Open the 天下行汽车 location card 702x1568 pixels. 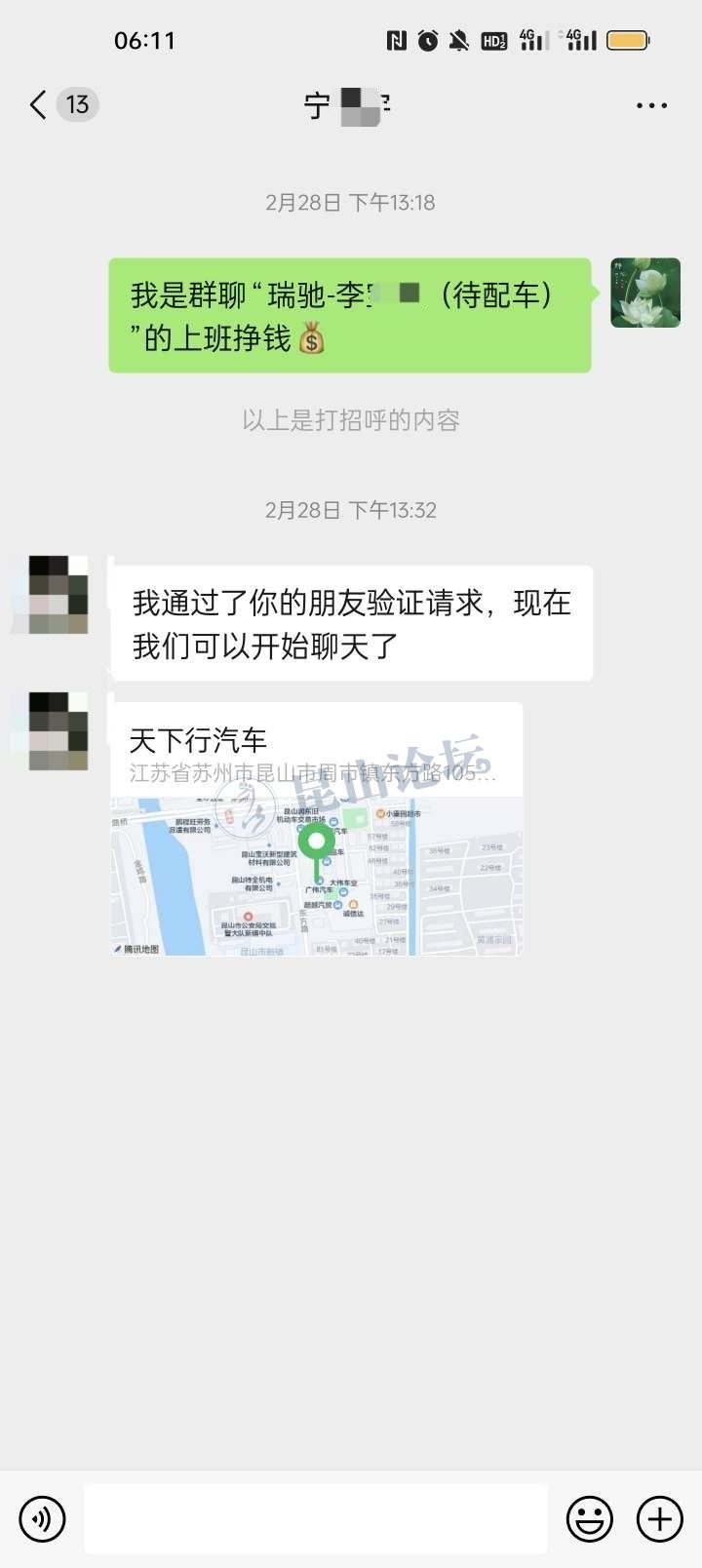point(317,829)
